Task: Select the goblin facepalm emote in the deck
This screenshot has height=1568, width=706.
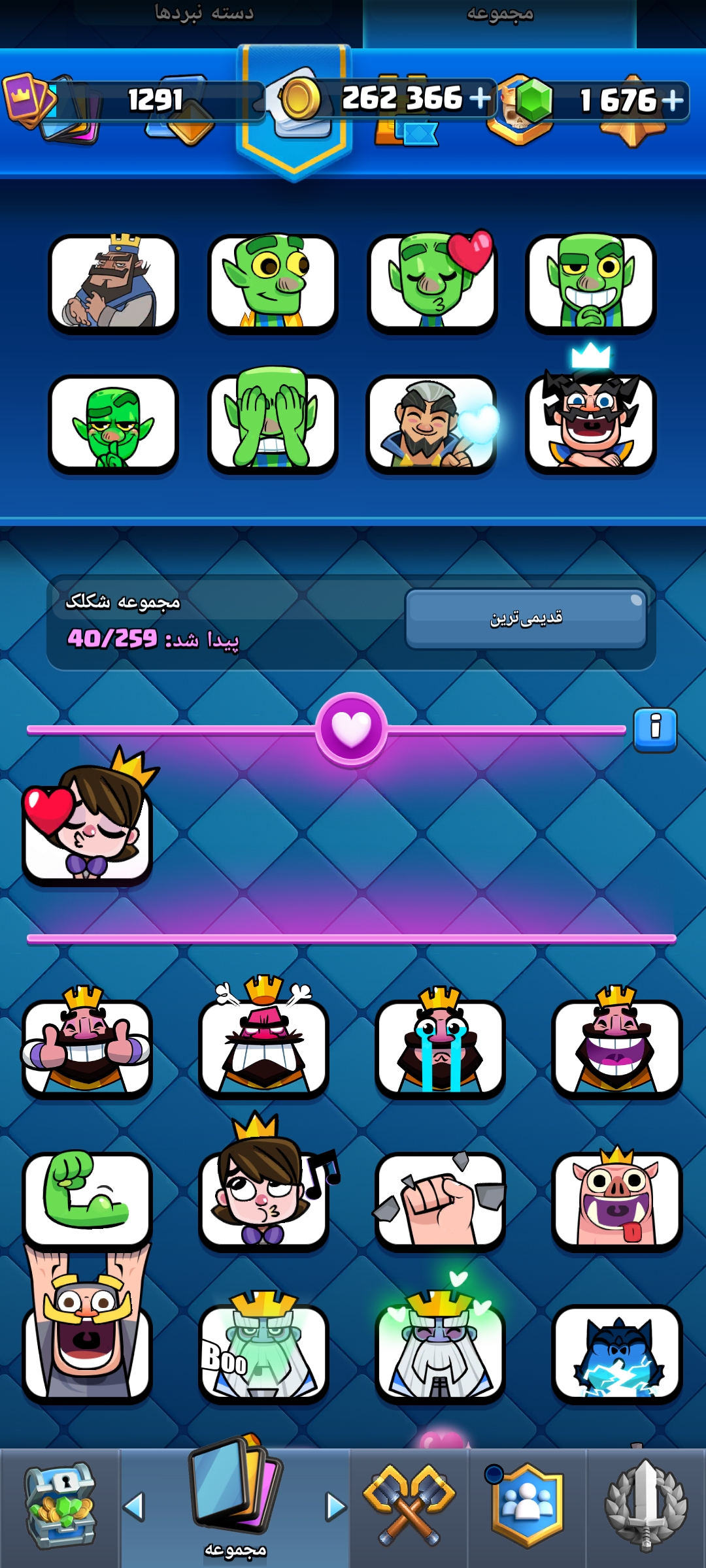Action: tap(272, 421)
